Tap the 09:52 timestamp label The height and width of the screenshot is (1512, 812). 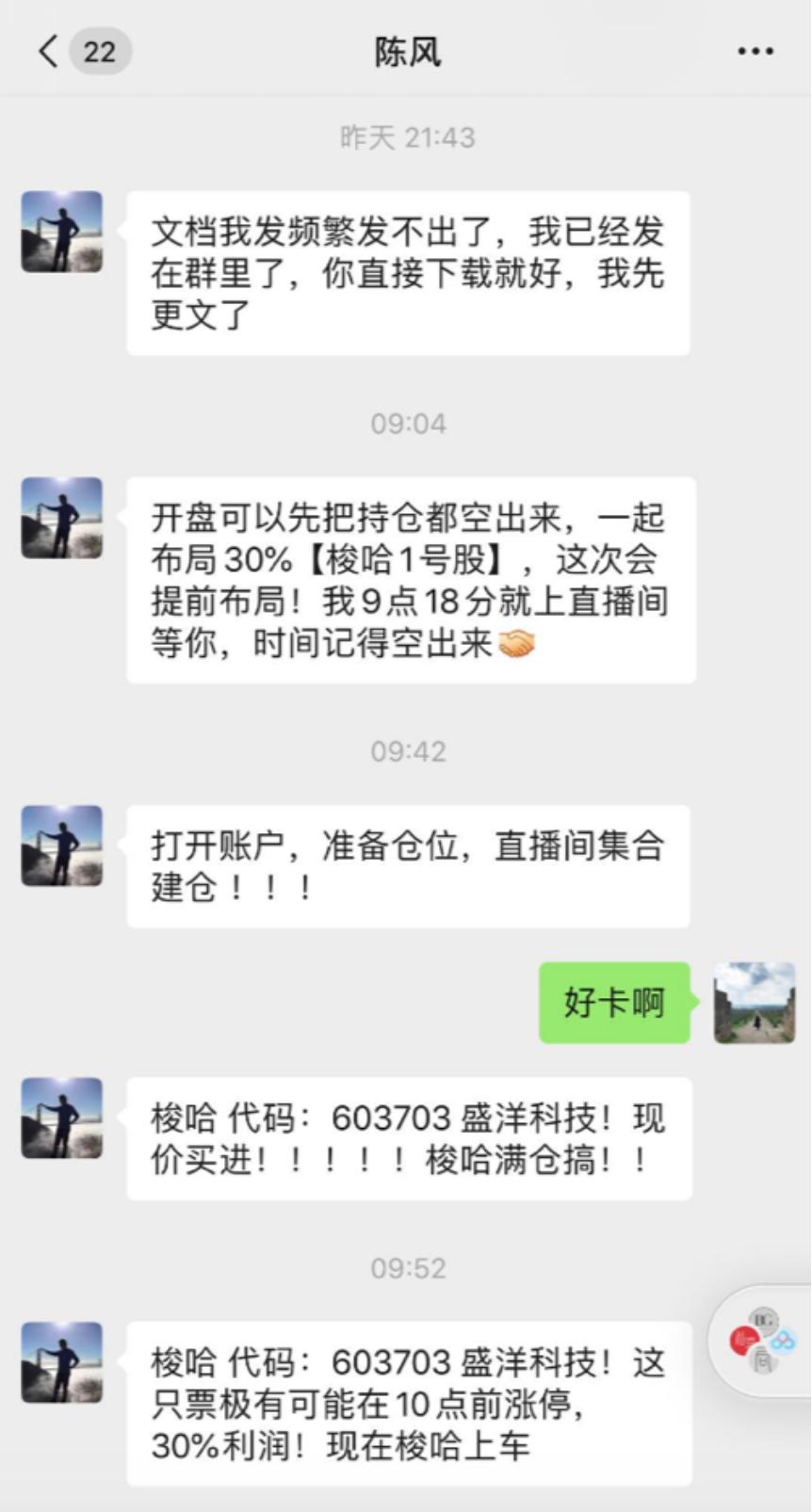point(406,1267)
